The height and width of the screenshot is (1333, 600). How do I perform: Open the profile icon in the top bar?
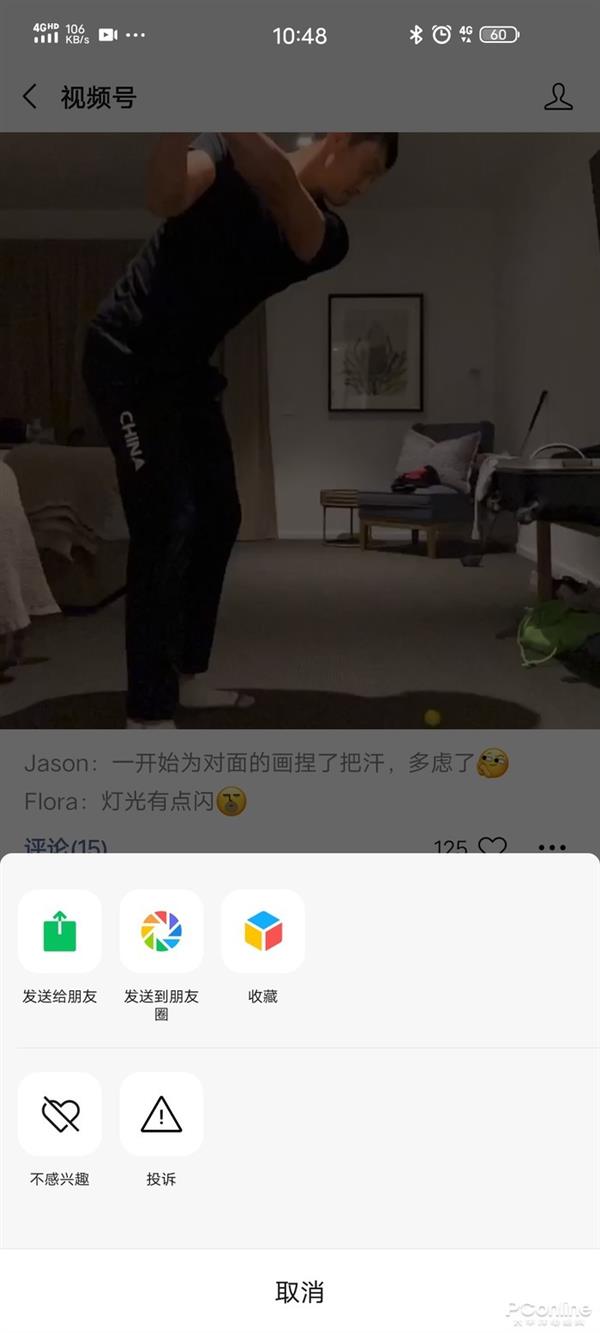click(558, 97)
